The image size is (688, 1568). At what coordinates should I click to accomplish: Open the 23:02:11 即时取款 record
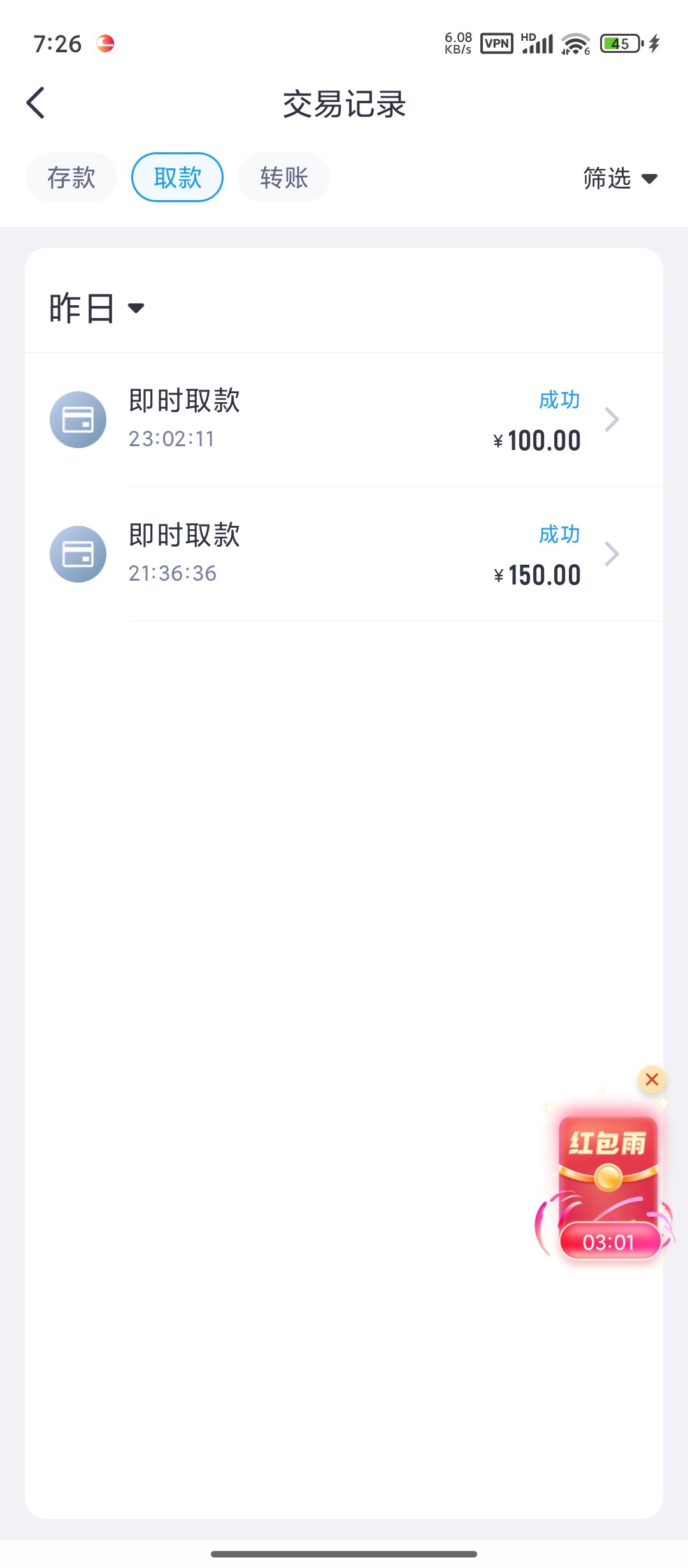coord(344,419)
